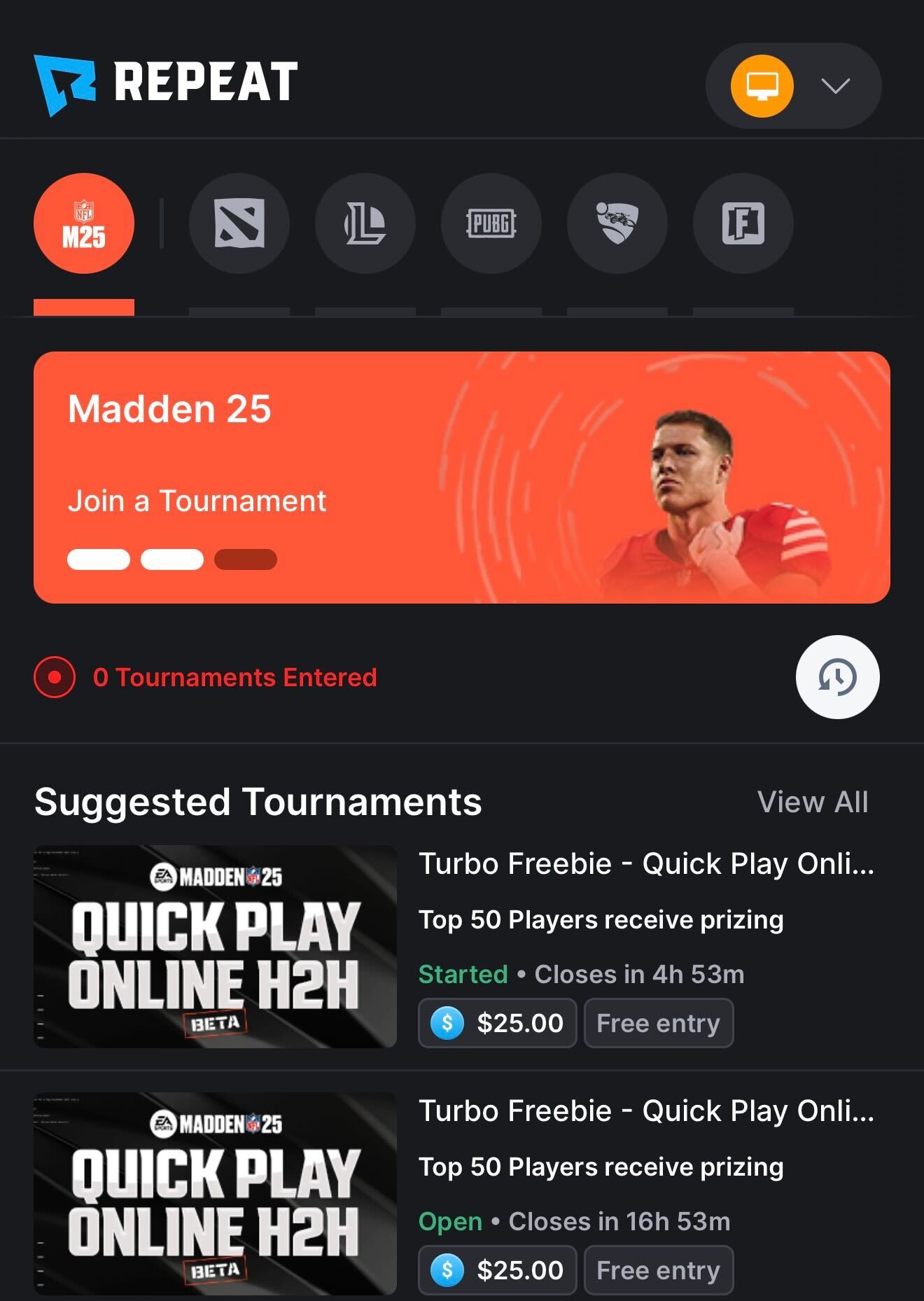
Task: Click Free entry on the open tournament
Action: point(657,1269)
